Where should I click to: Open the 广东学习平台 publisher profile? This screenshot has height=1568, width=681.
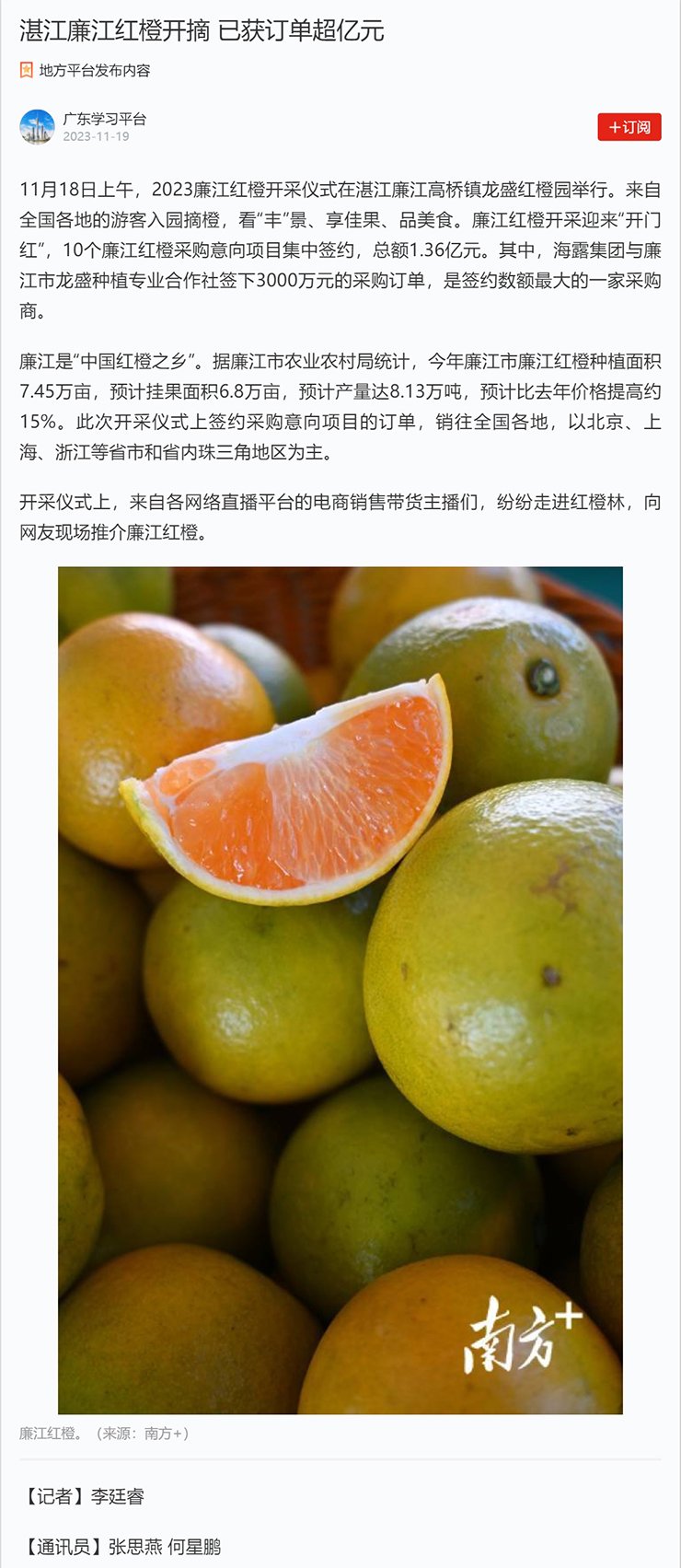104,119
